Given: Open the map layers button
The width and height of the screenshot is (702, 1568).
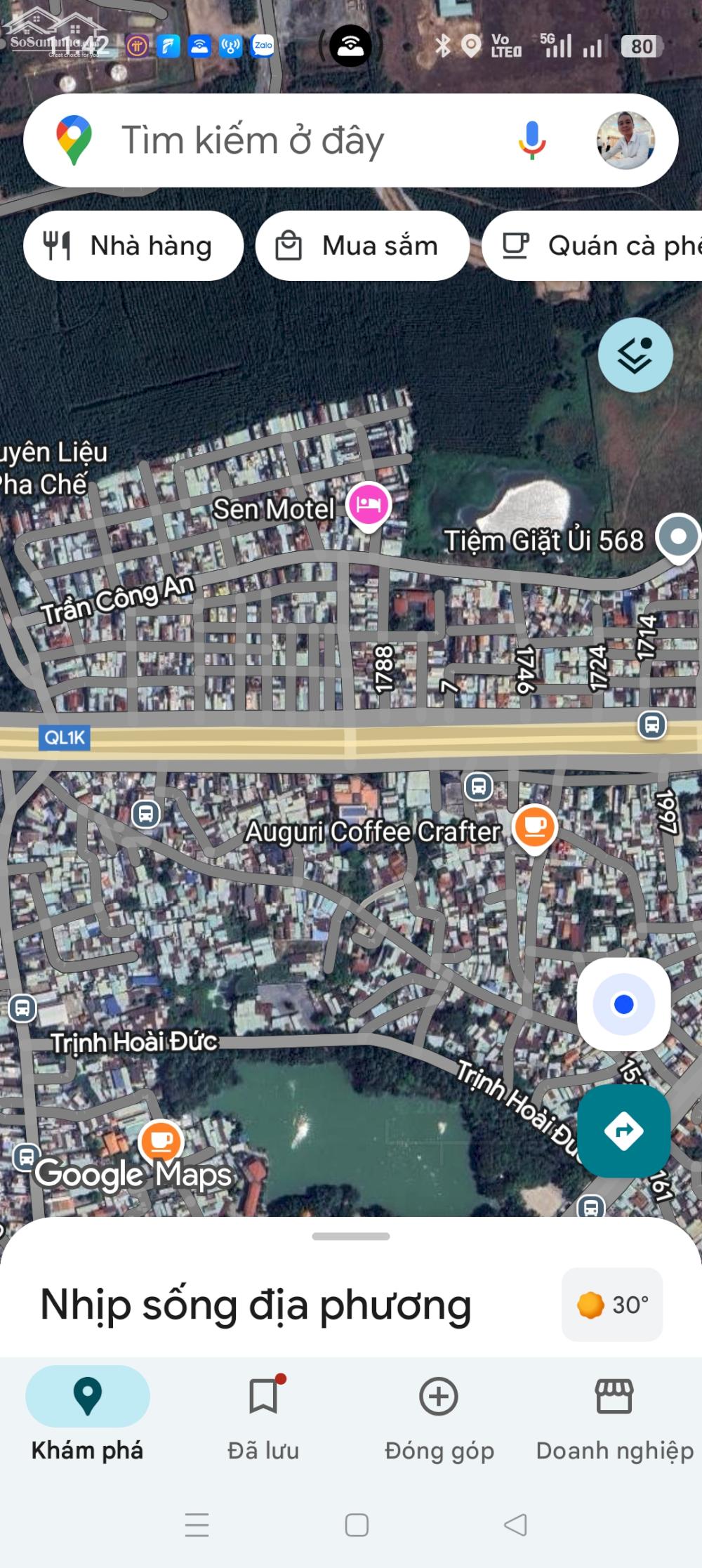Looking at the screenshot, I should coord(635,355).
